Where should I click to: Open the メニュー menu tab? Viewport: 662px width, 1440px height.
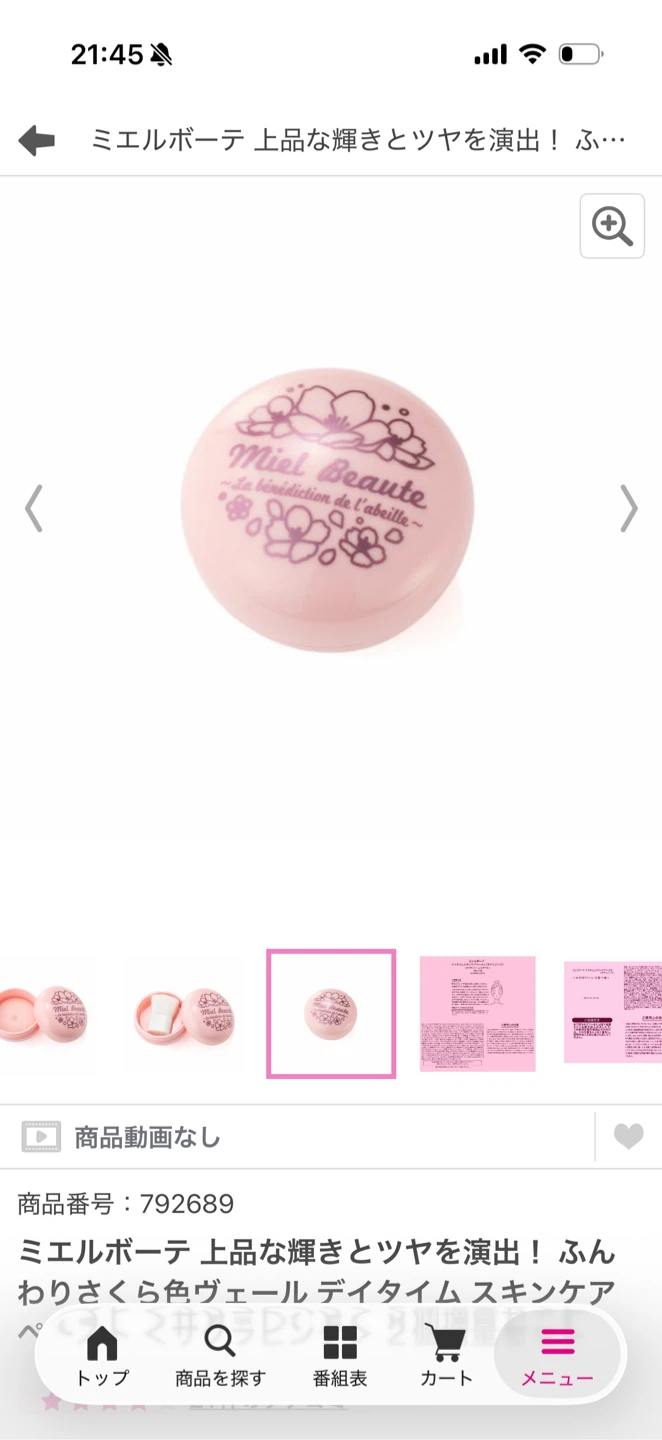coord(557,1356)
